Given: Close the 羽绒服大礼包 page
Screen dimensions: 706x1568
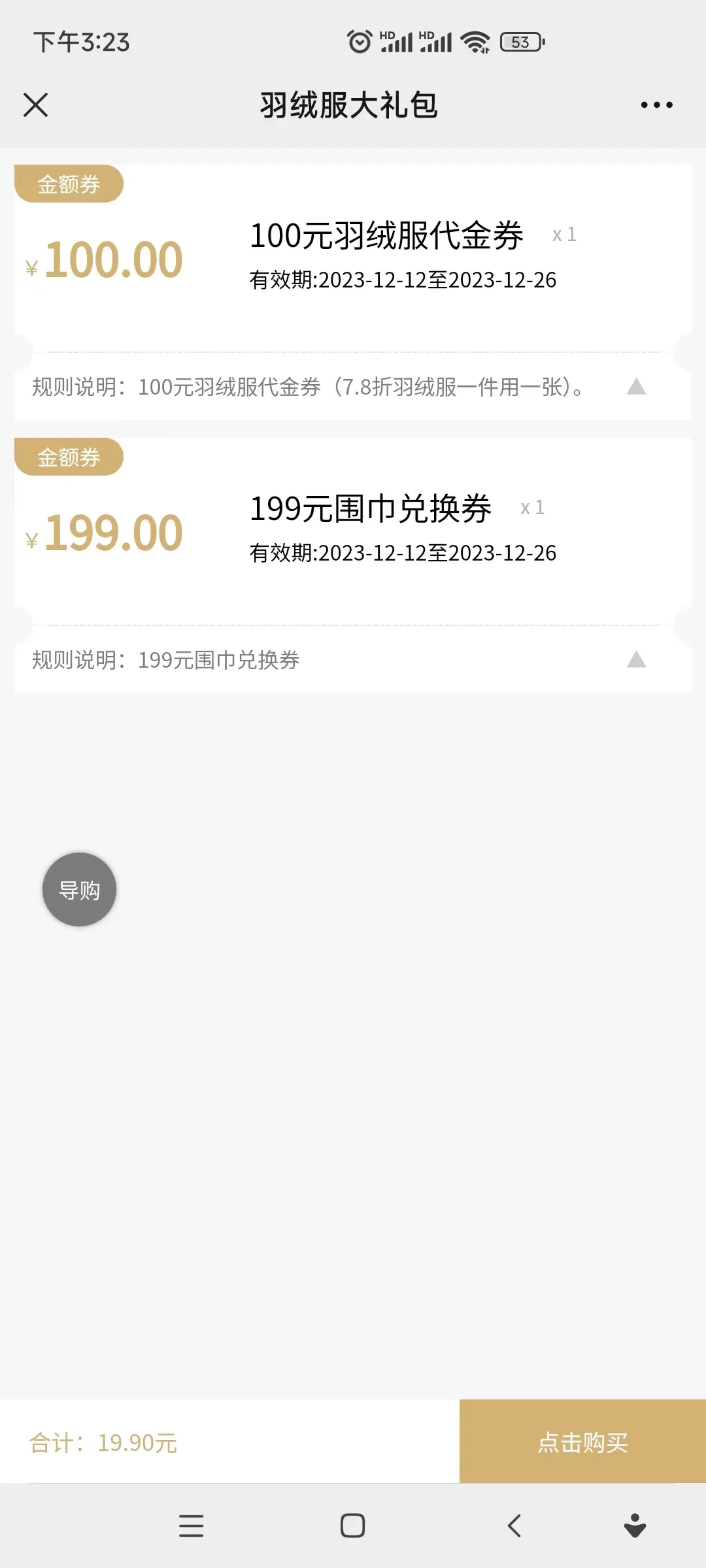Looking at the screenshot, I should point(35,105).
